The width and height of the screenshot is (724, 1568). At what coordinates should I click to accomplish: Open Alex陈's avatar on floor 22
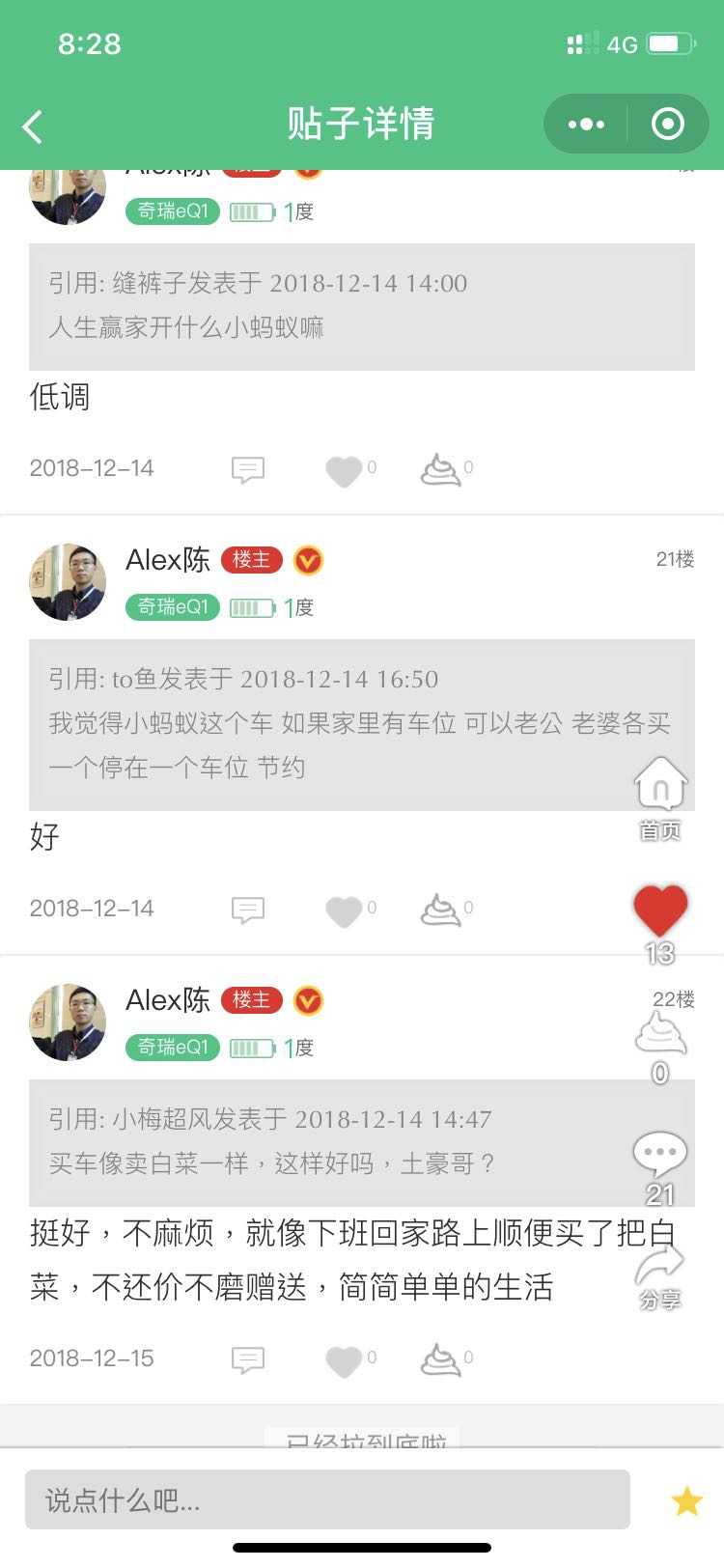pyautogui.click(x=68, y=1022)
